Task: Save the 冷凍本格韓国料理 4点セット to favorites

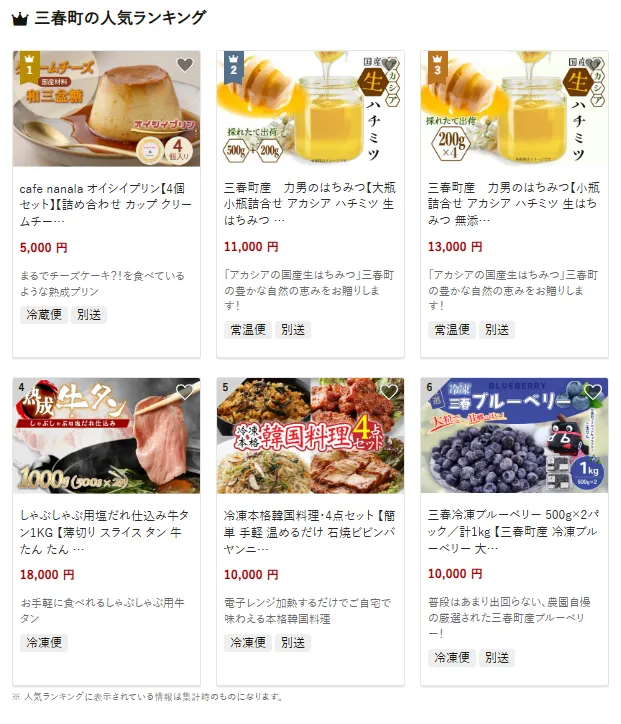Action: click(x=389, y=392)
